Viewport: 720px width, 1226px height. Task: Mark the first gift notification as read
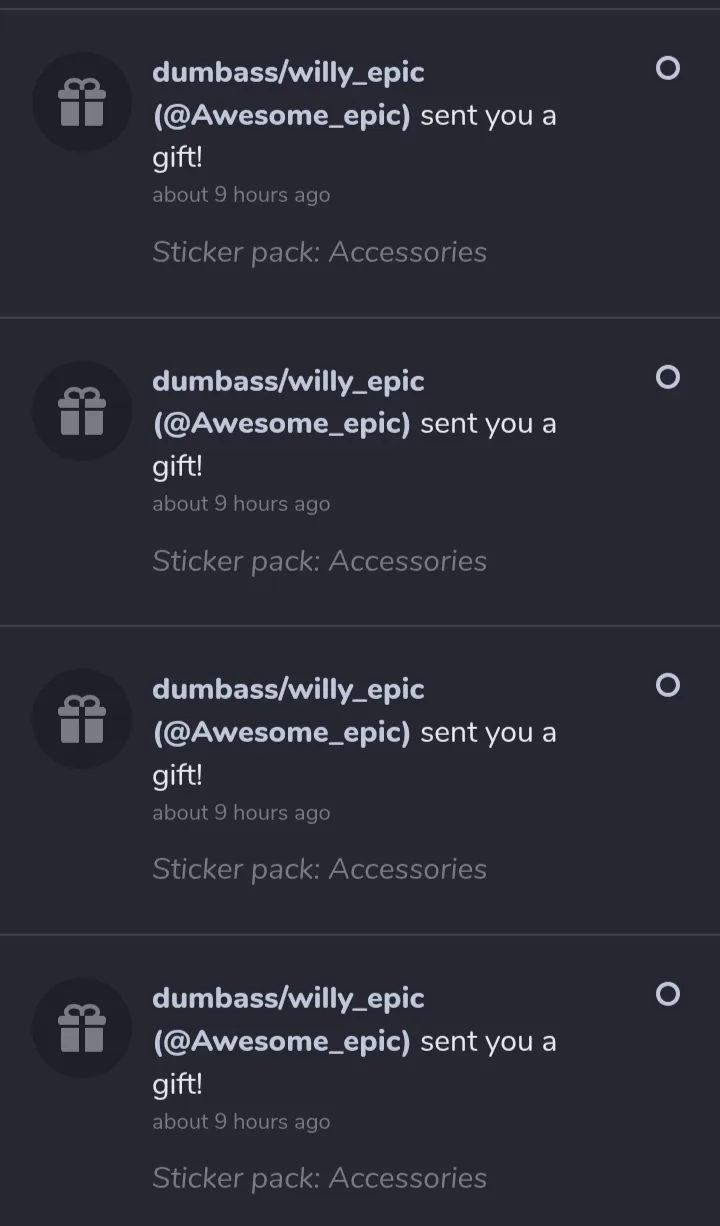(x=667, y=68)
